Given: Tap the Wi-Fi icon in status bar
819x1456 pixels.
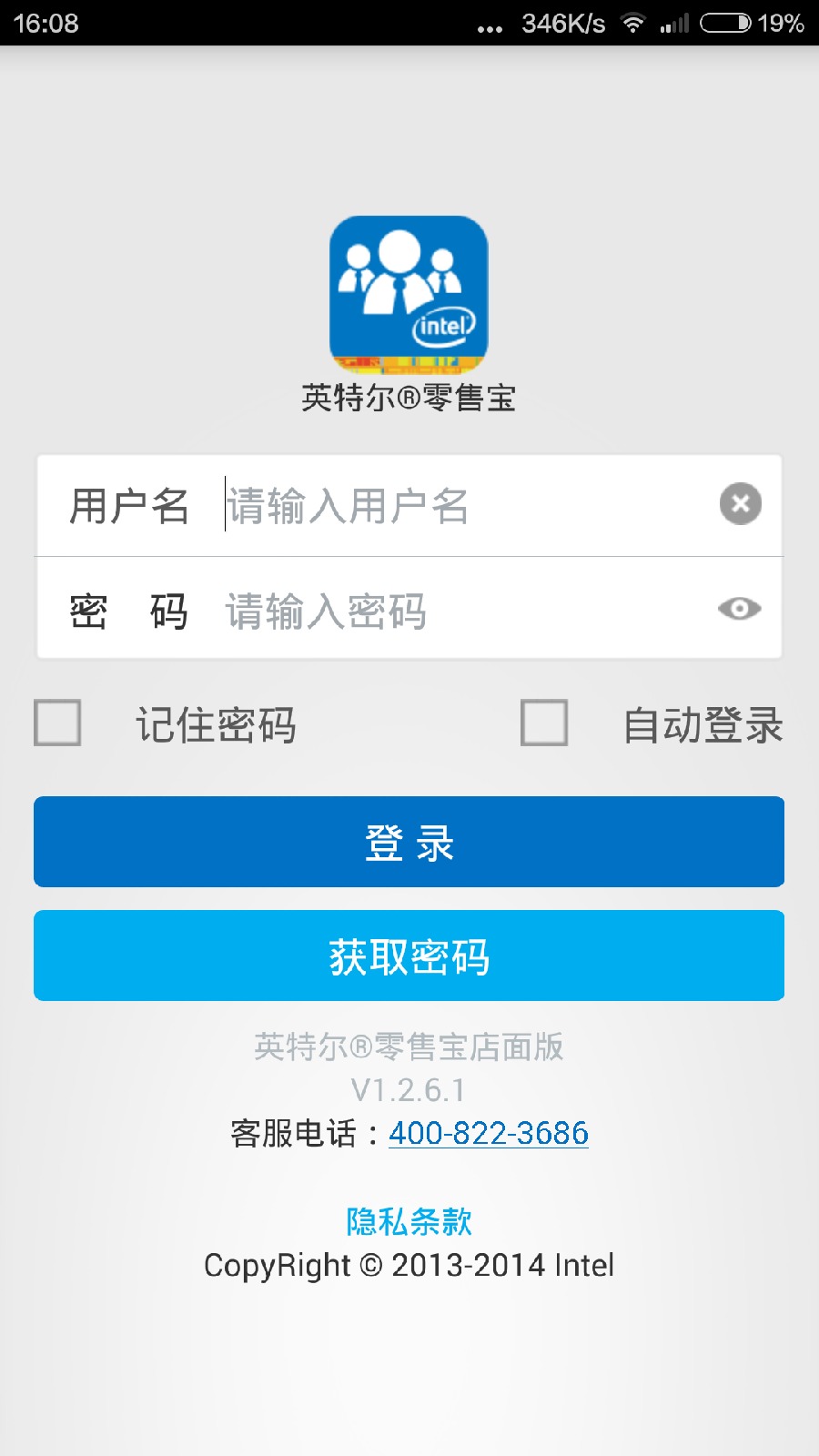Looking at the screenshot, I should click(x=634, y=25).
